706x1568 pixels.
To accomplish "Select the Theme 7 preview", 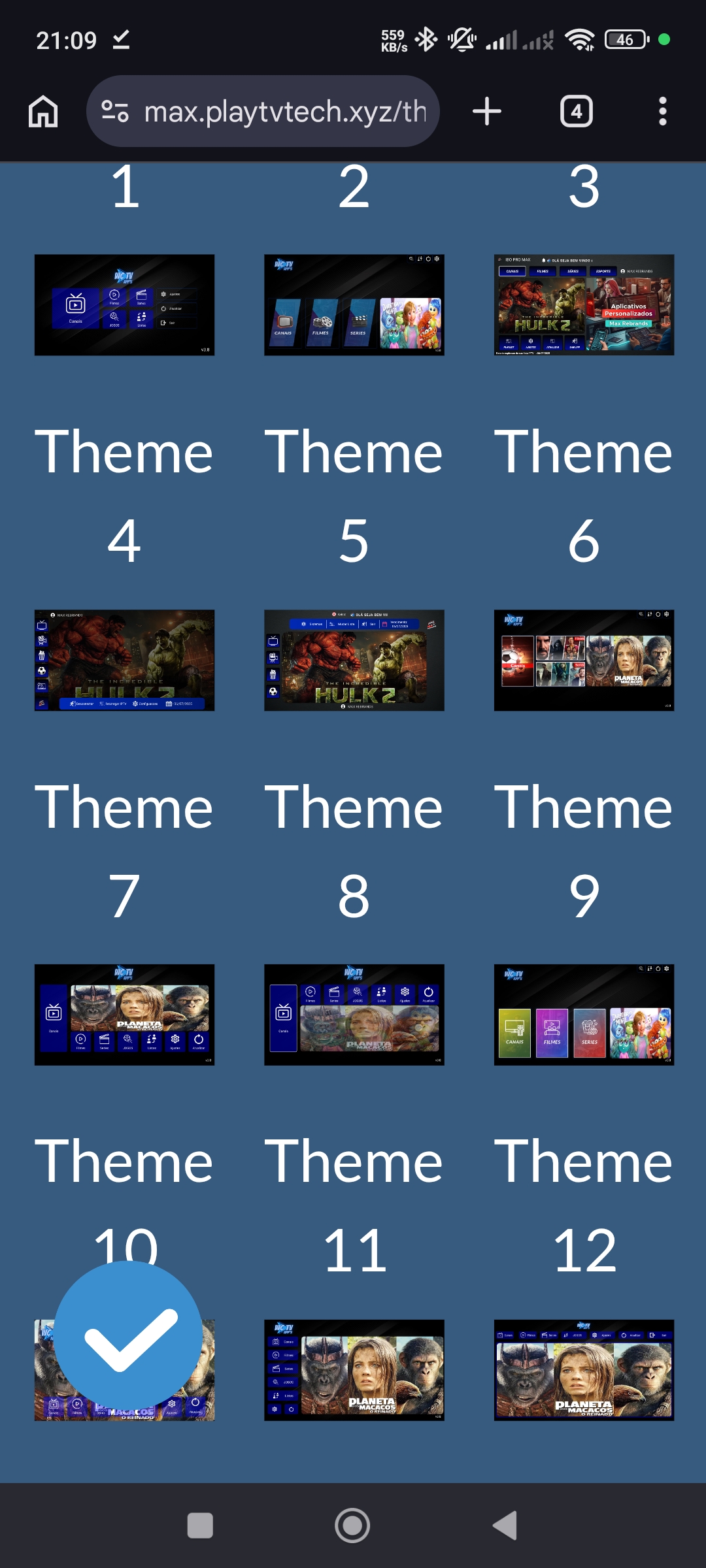I will point(124,1015).
